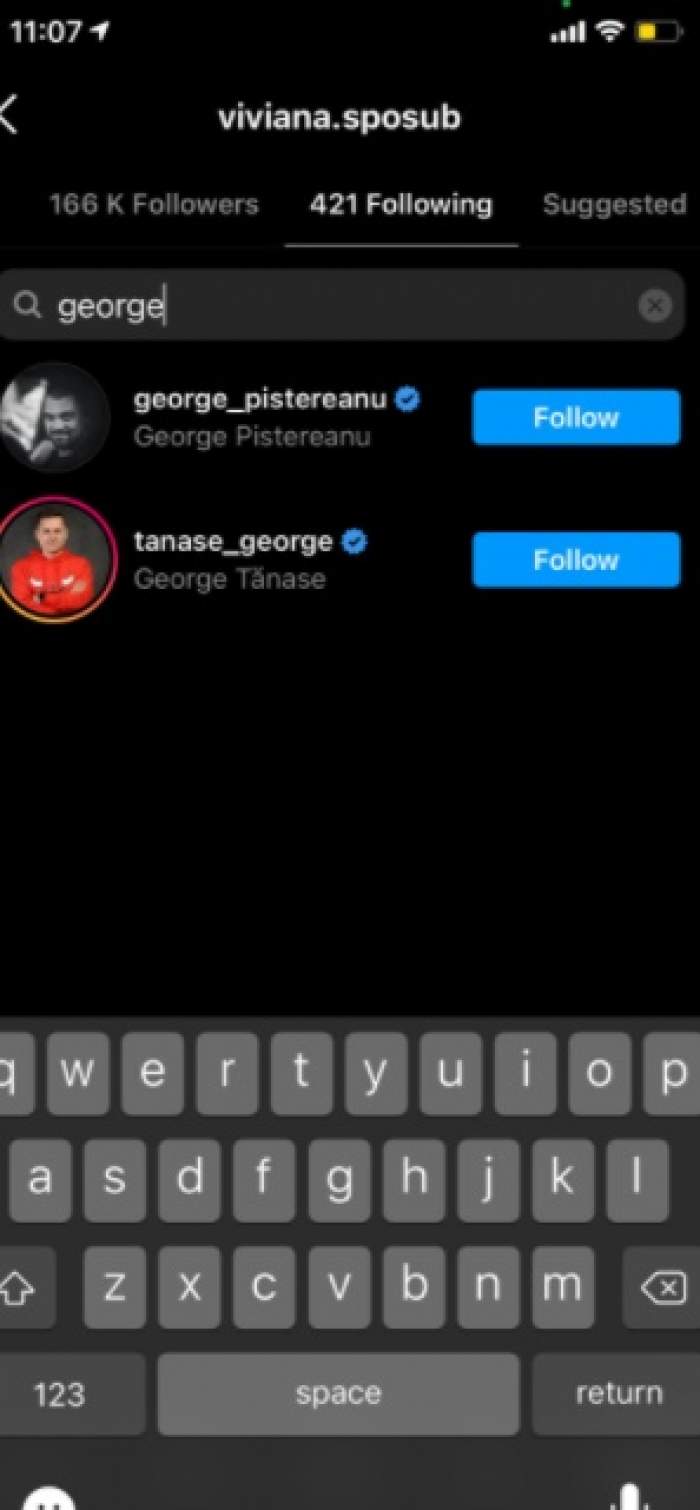Hit the backspace key on the keyboard
The image size is (700, 1510).
[661, 1287]
